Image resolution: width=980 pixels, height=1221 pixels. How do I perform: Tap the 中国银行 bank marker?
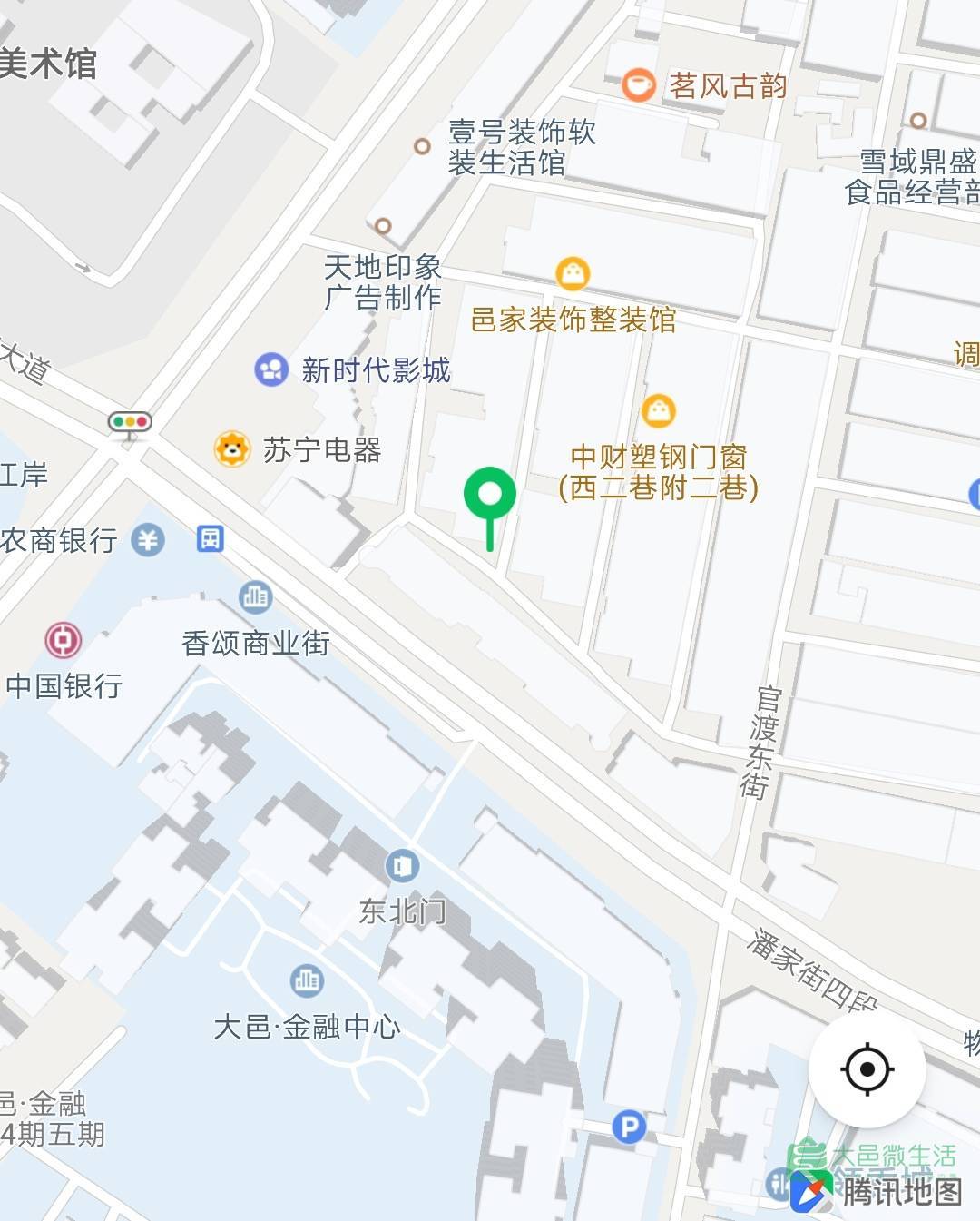pyautogui.click(x=64, y=640)
